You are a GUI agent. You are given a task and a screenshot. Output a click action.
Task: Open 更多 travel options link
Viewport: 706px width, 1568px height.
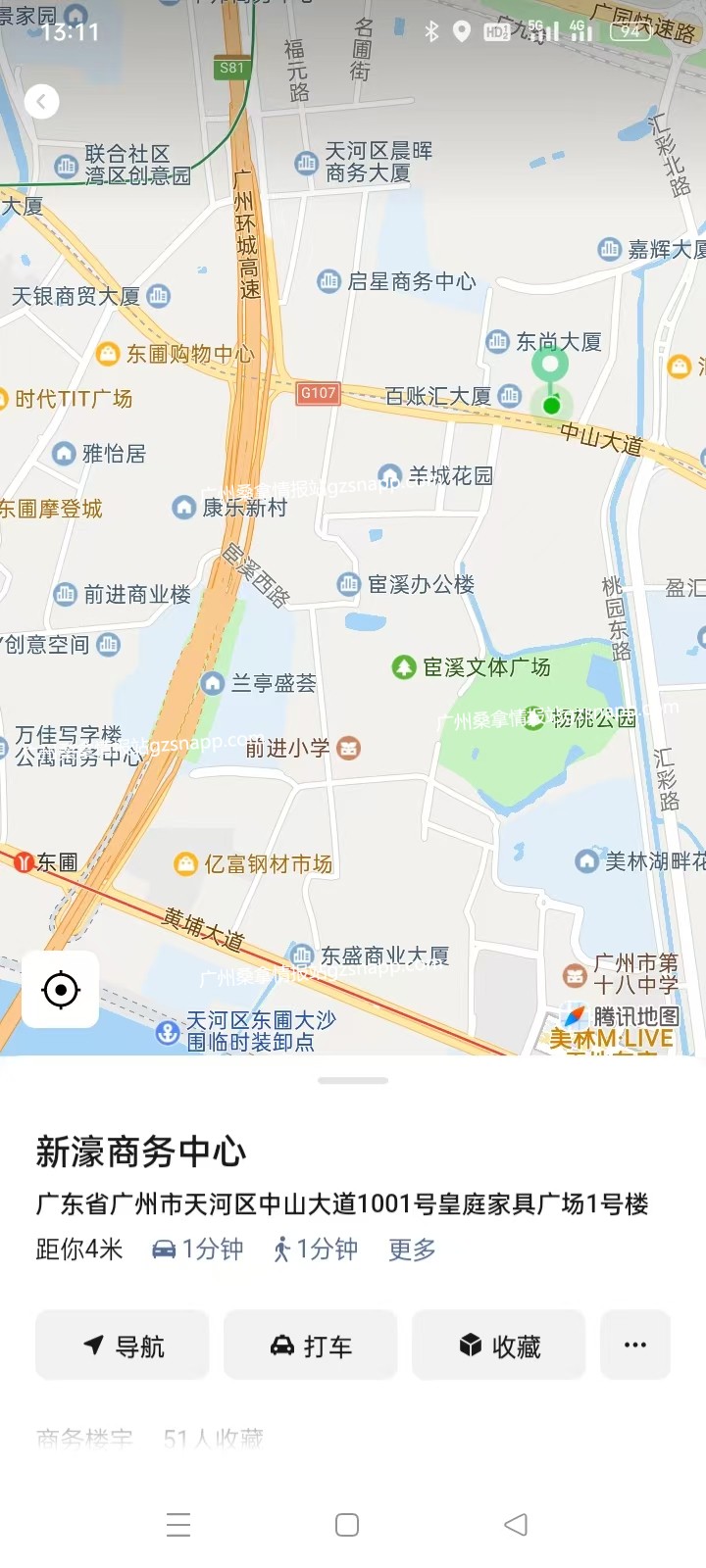[x=412, y=1249]
